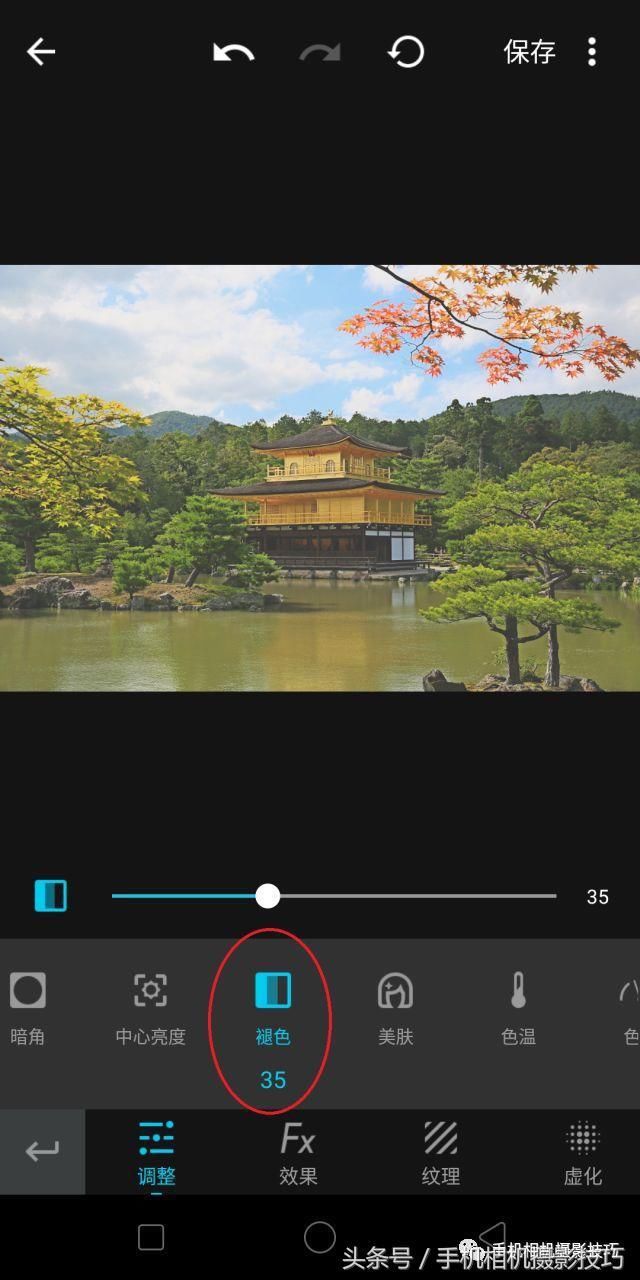Switch to the 效果 Fx tab
The image size is (640, 1280).
click(298, 1153)
